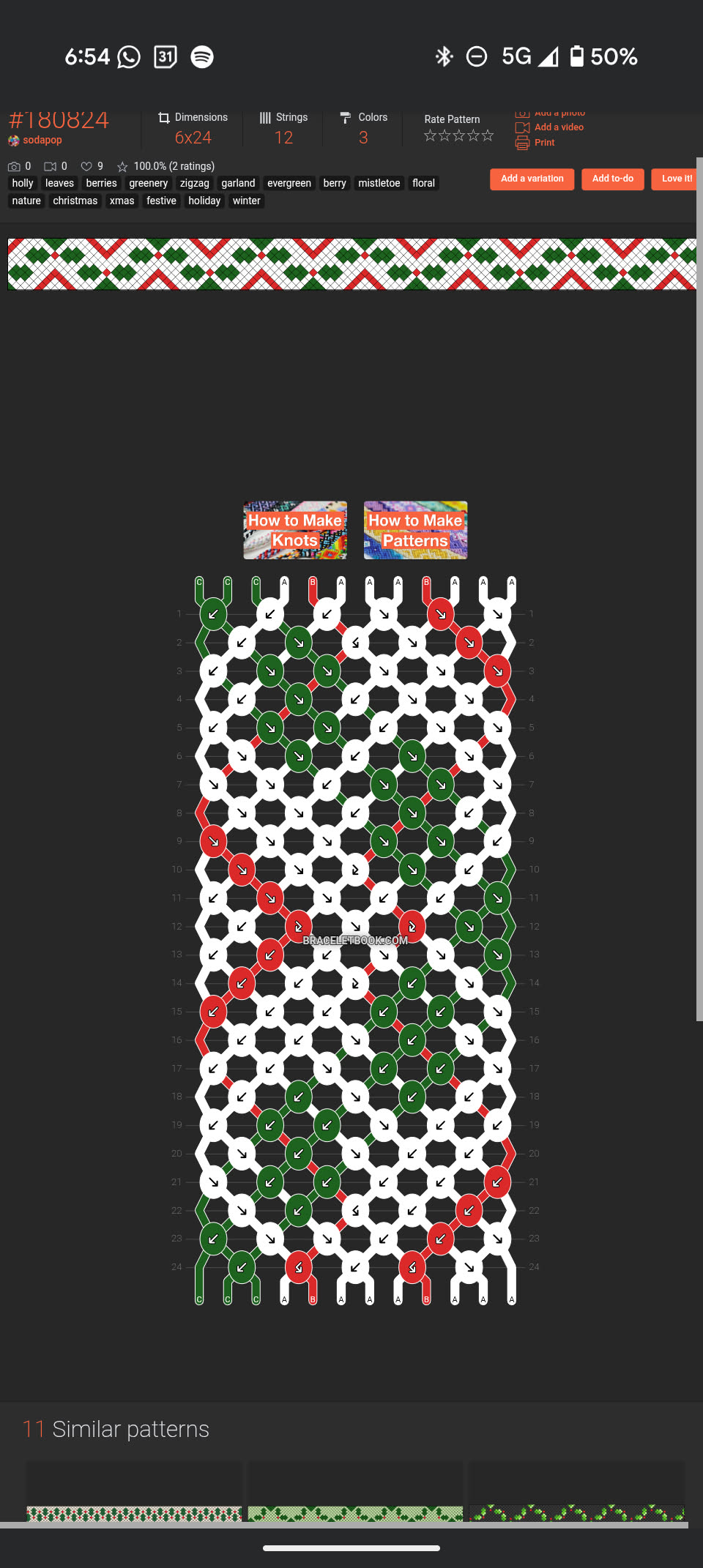Open the festive tag
Viewport: 703px width, 1568px height.
coord(161,201)
